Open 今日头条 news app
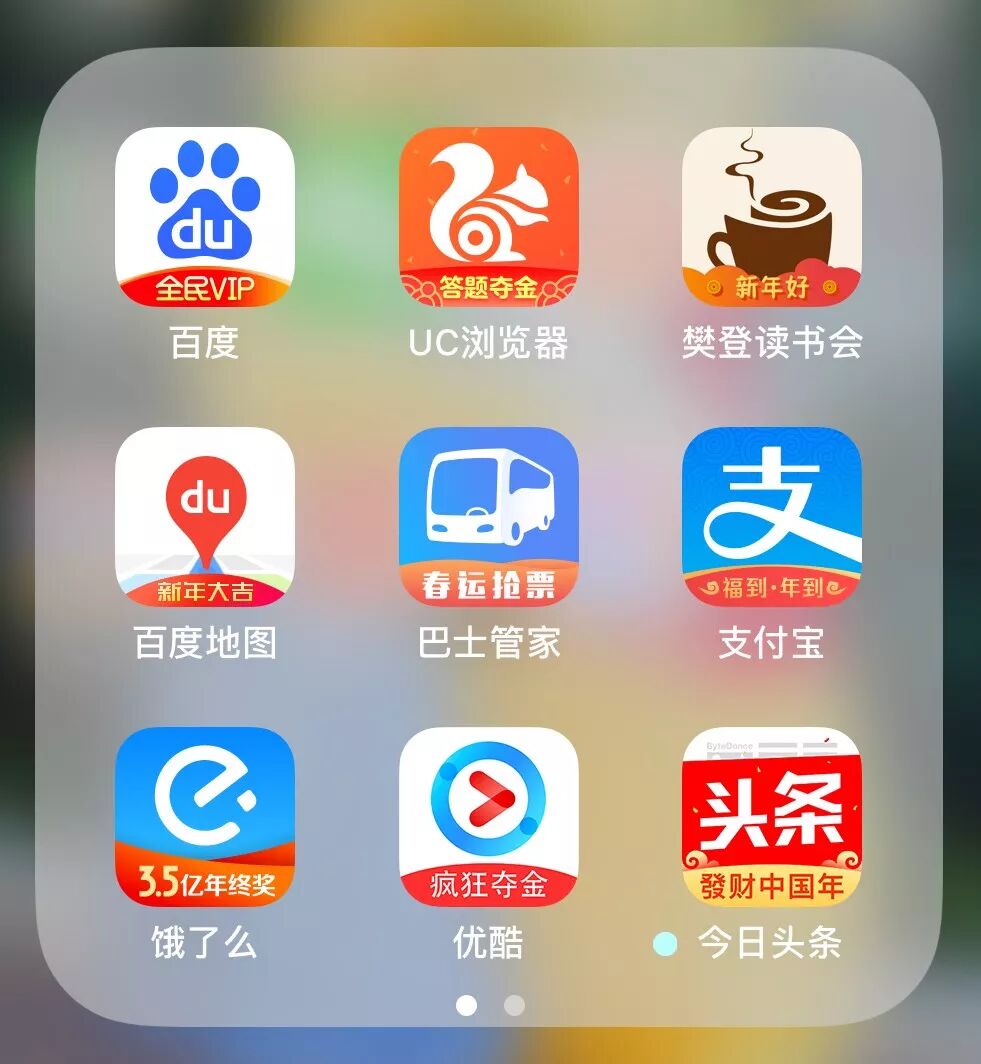The width and height of the screenshot is (981, 1064). point(771,817)
